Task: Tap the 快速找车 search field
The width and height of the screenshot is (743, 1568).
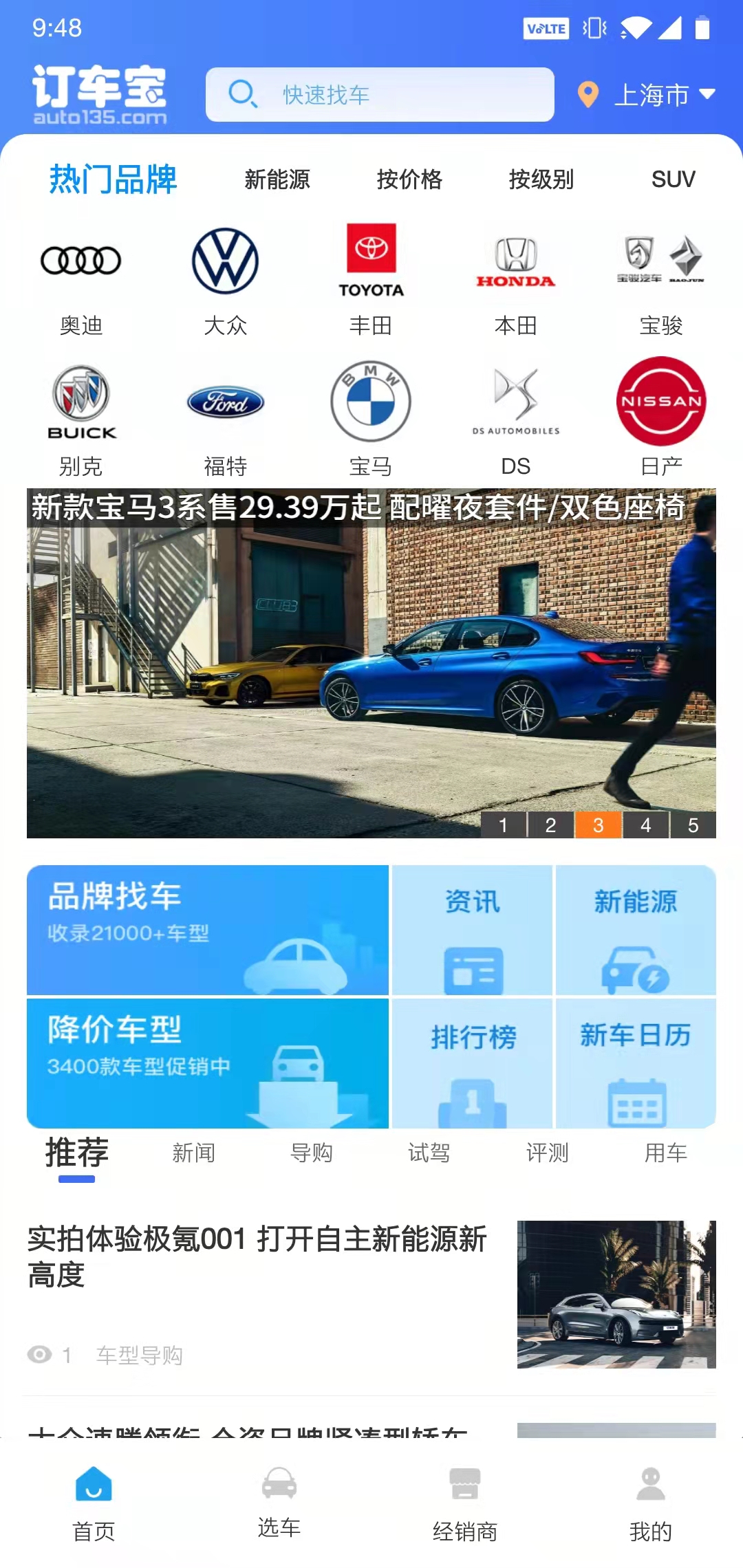Action: point(378,96)
